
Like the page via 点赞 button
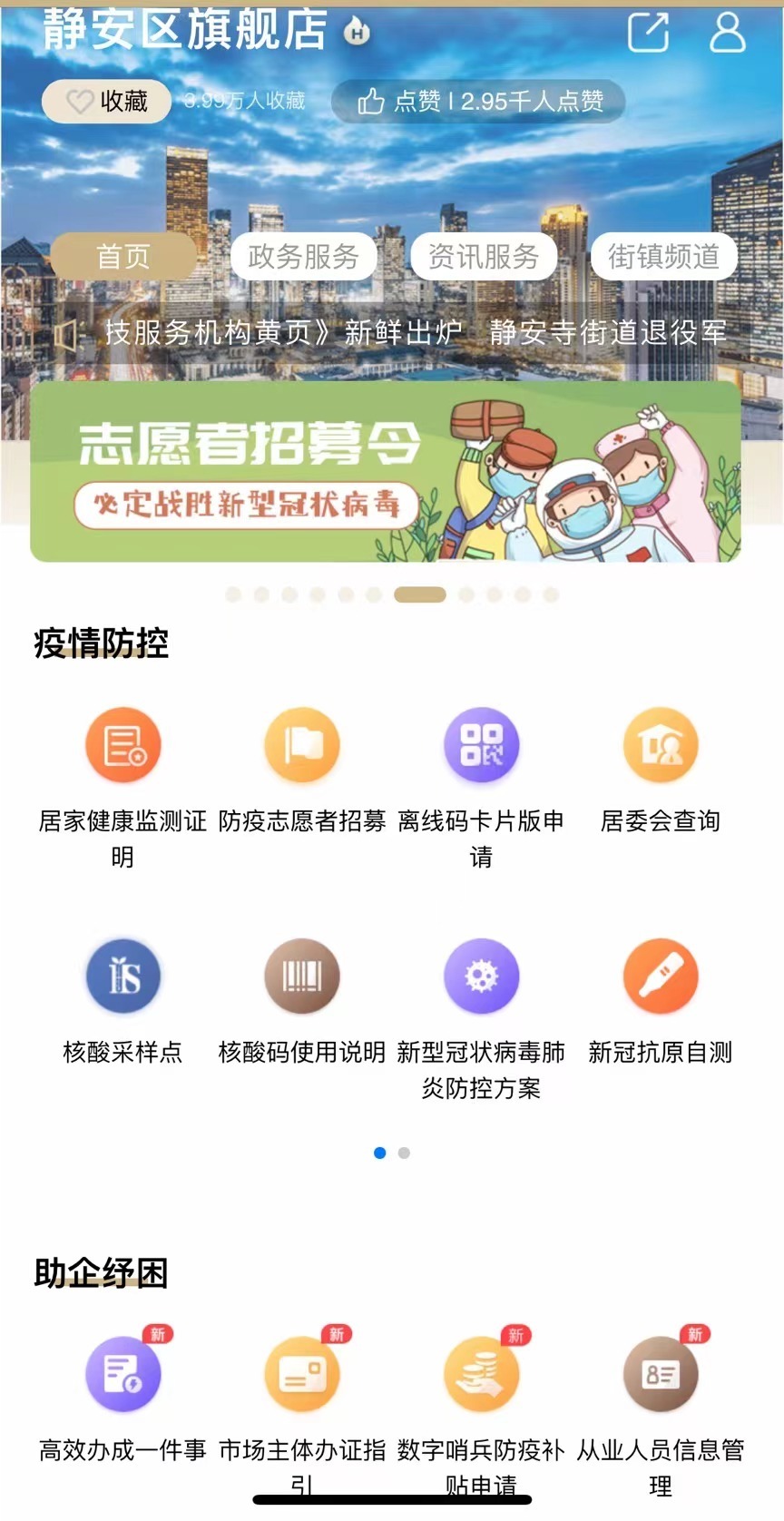click(478, 101)
